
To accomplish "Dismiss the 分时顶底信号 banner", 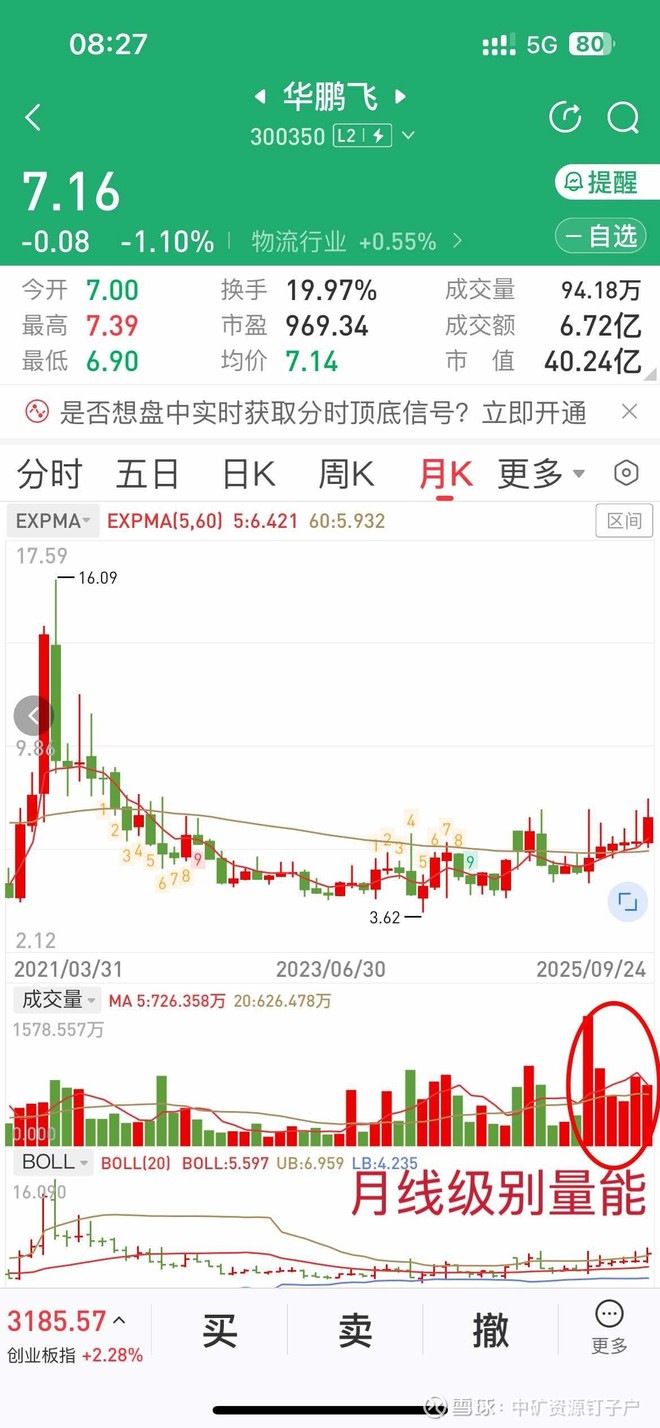I will pos(629,411).
